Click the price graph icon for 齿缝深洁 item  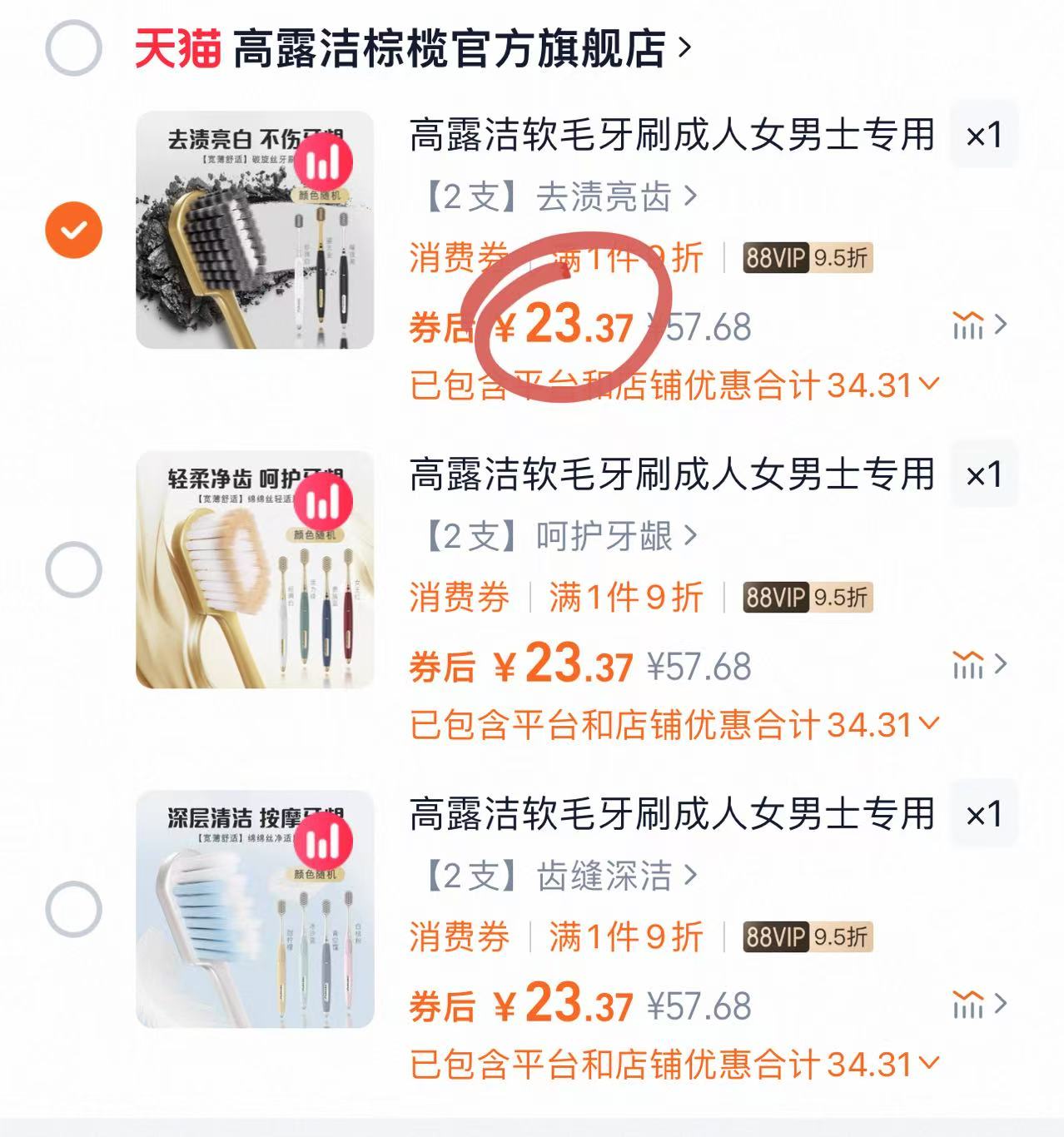tap(970, 1005)
